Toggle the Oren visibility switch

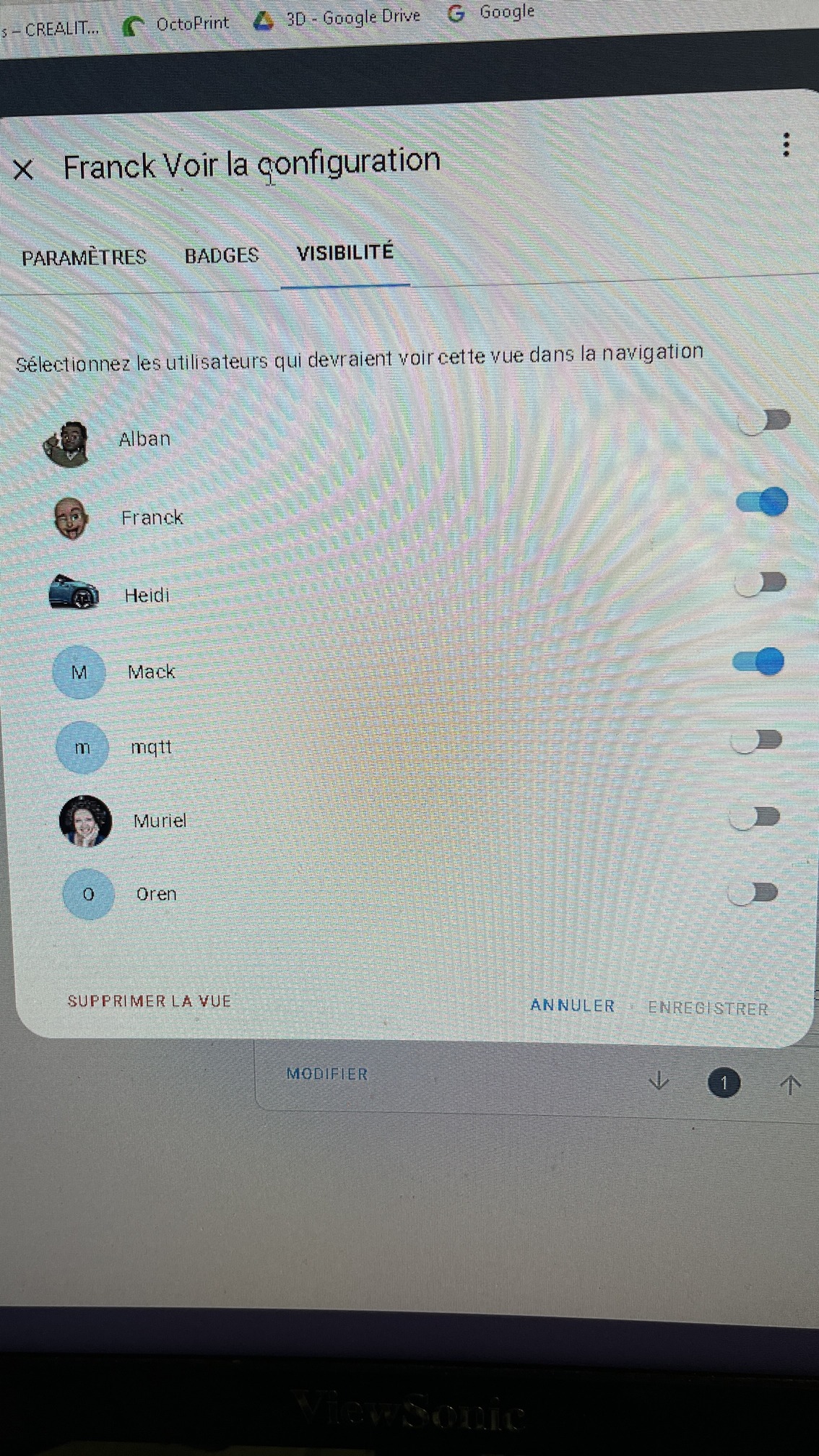(x=753, y=893)
